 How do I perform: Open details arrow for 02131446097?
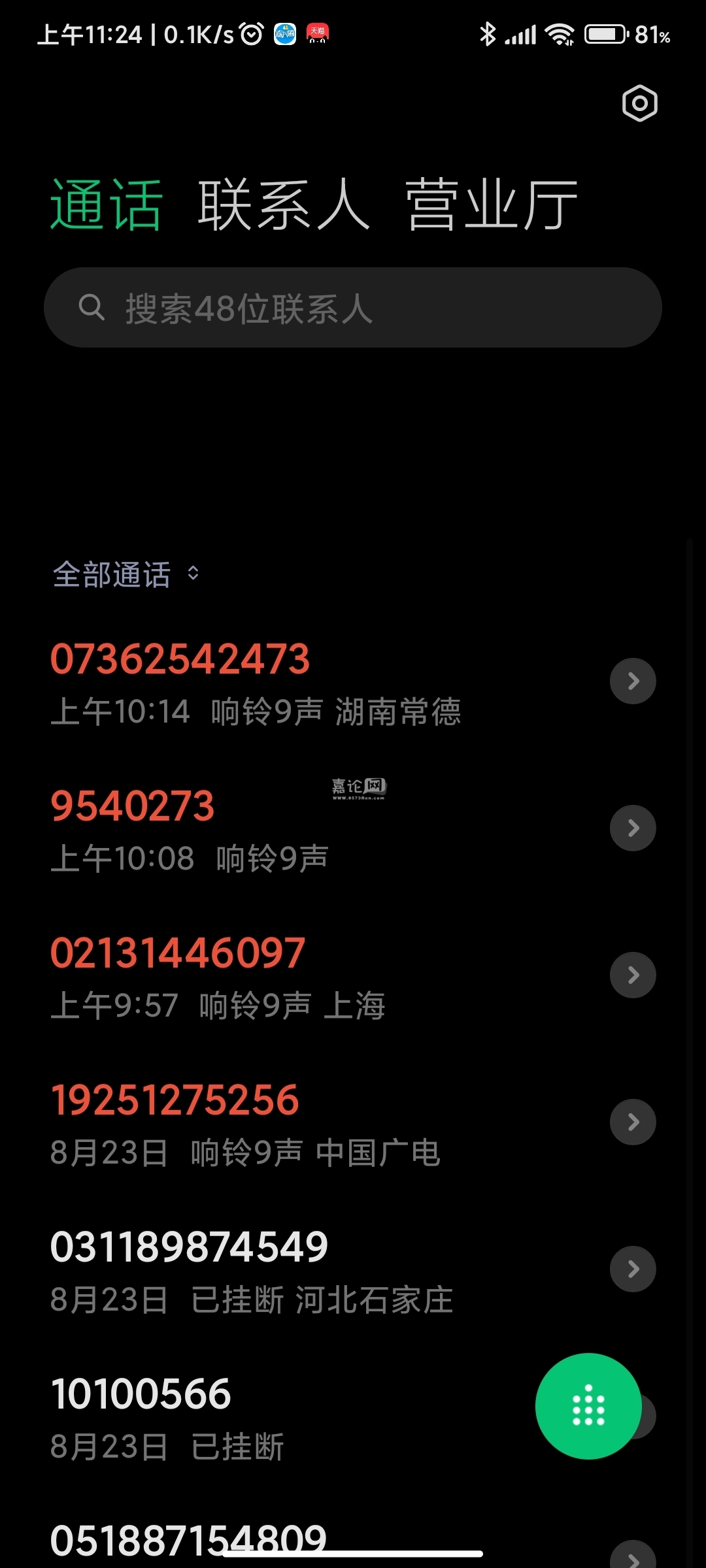click(x=633, y=975)
